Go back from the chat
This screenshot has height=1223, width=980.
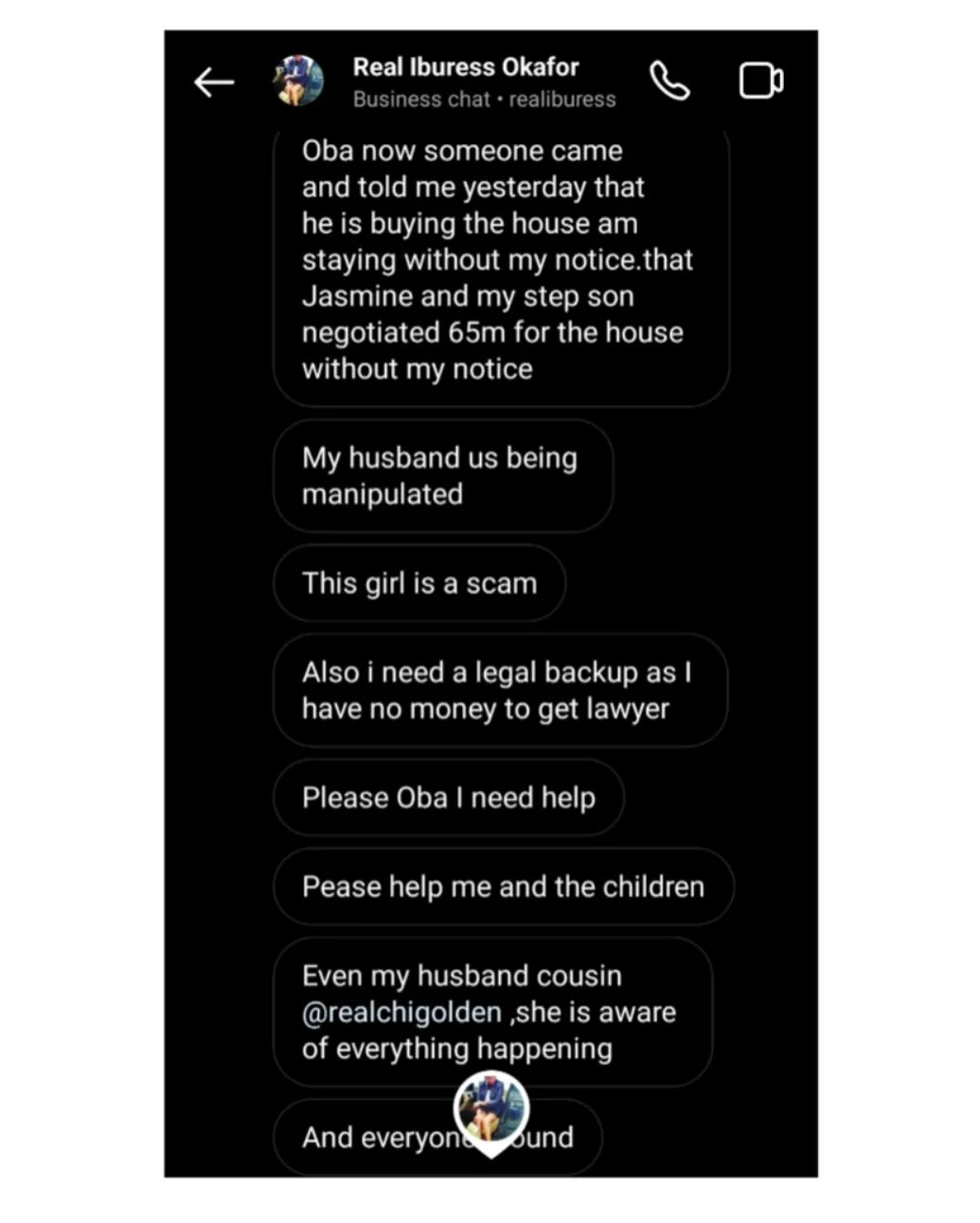pos(214,83)
